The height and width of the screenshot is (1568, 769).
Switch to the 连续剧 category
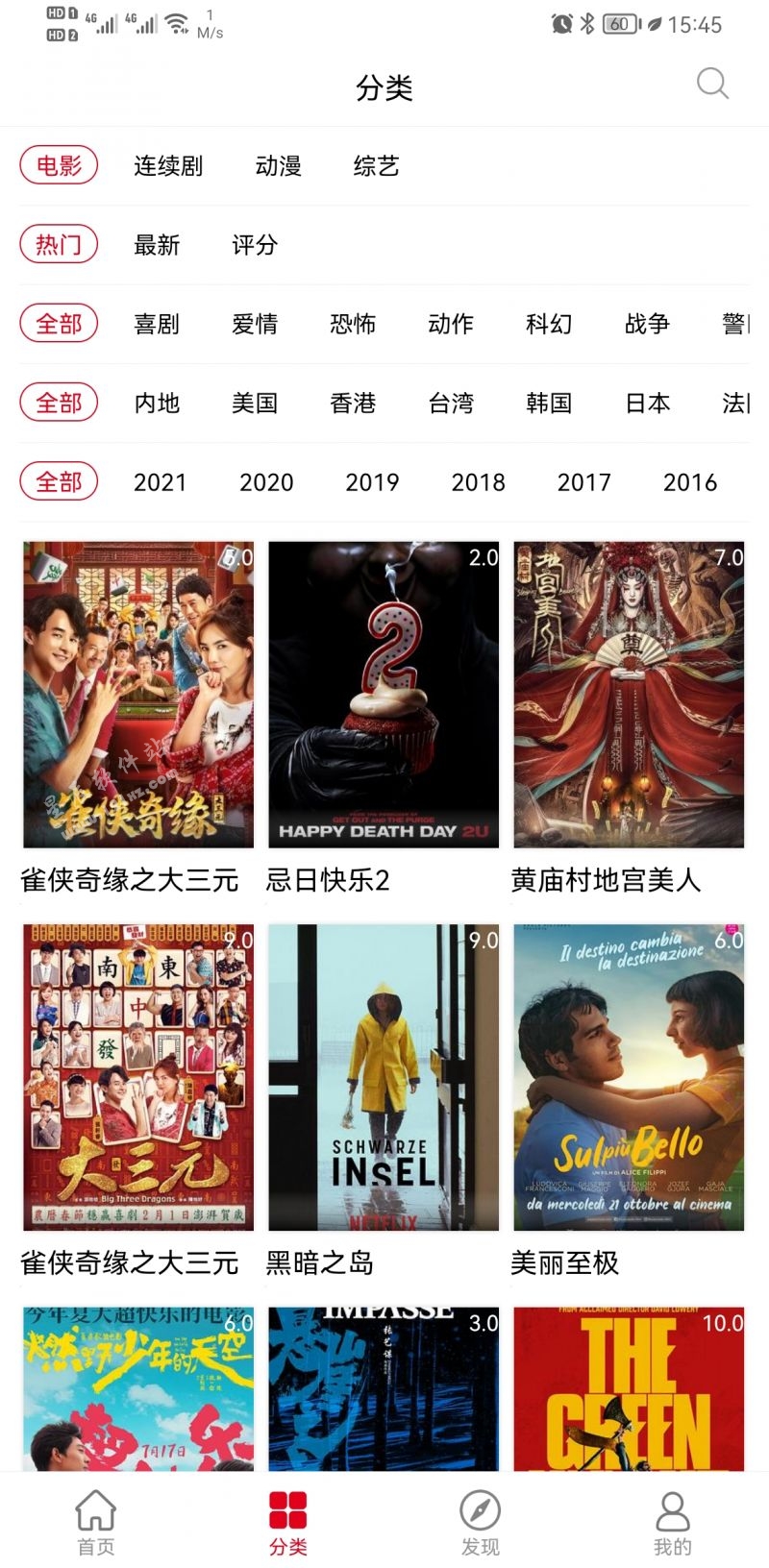[168, 166]
